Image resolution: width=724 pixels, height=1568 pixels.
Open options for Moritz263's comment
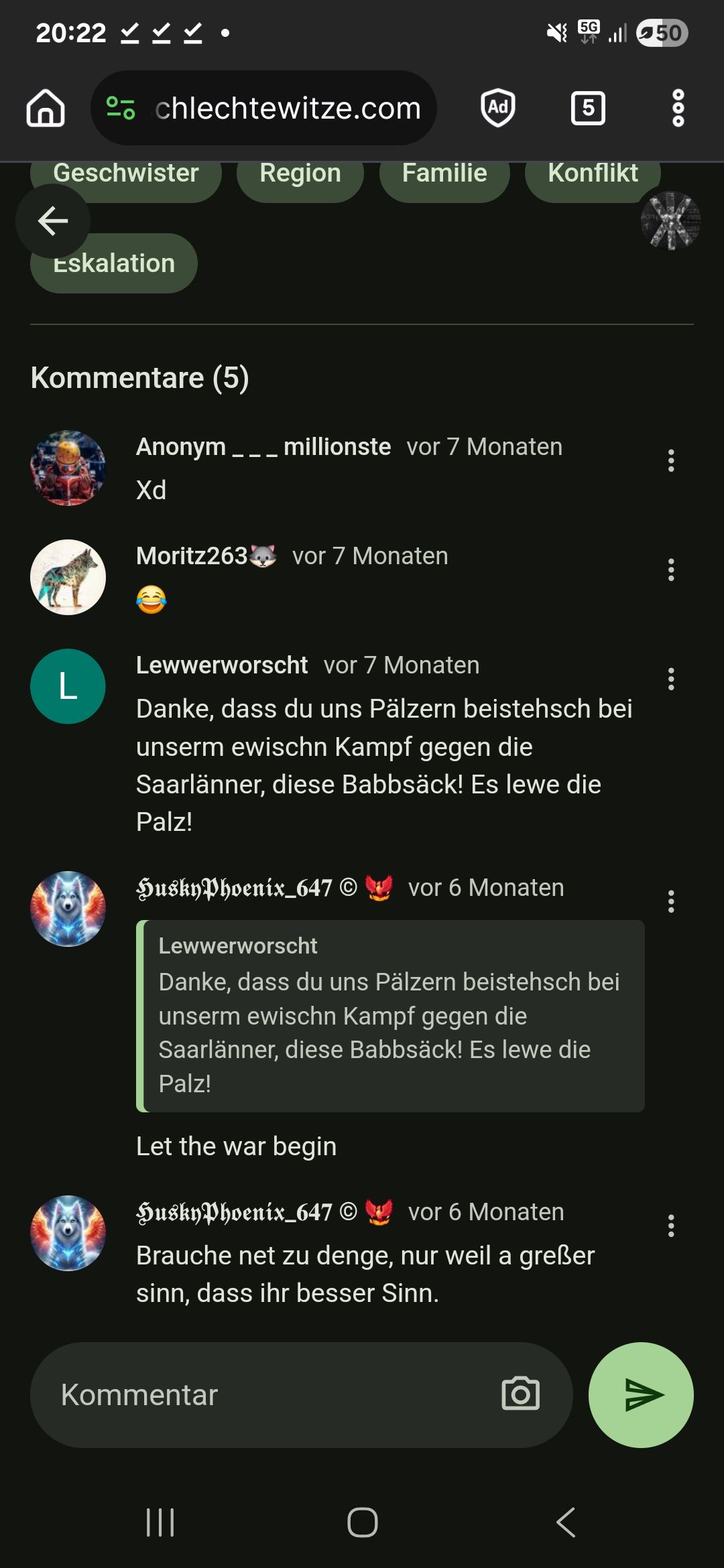point(670,570)
